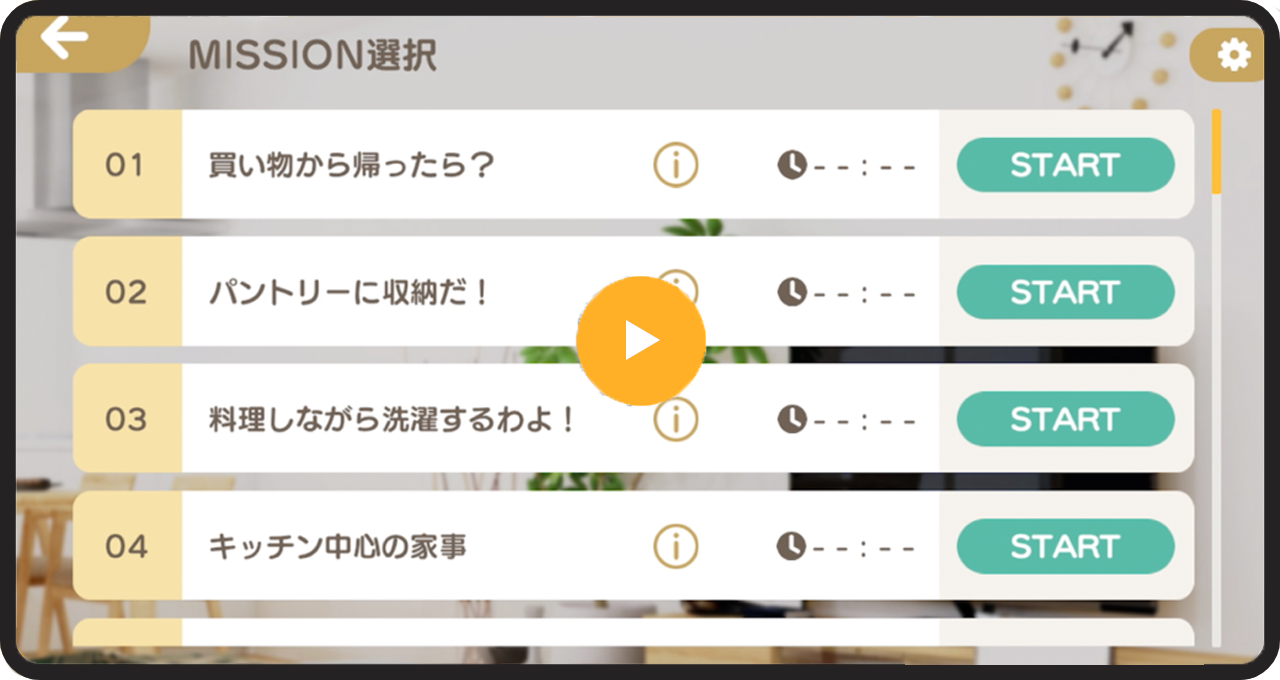Image resolution: width=1280 pixels, height=680 pixels.
Task: View info for mission 01 買い物から帰ったら？
Action: pos(676,165)
